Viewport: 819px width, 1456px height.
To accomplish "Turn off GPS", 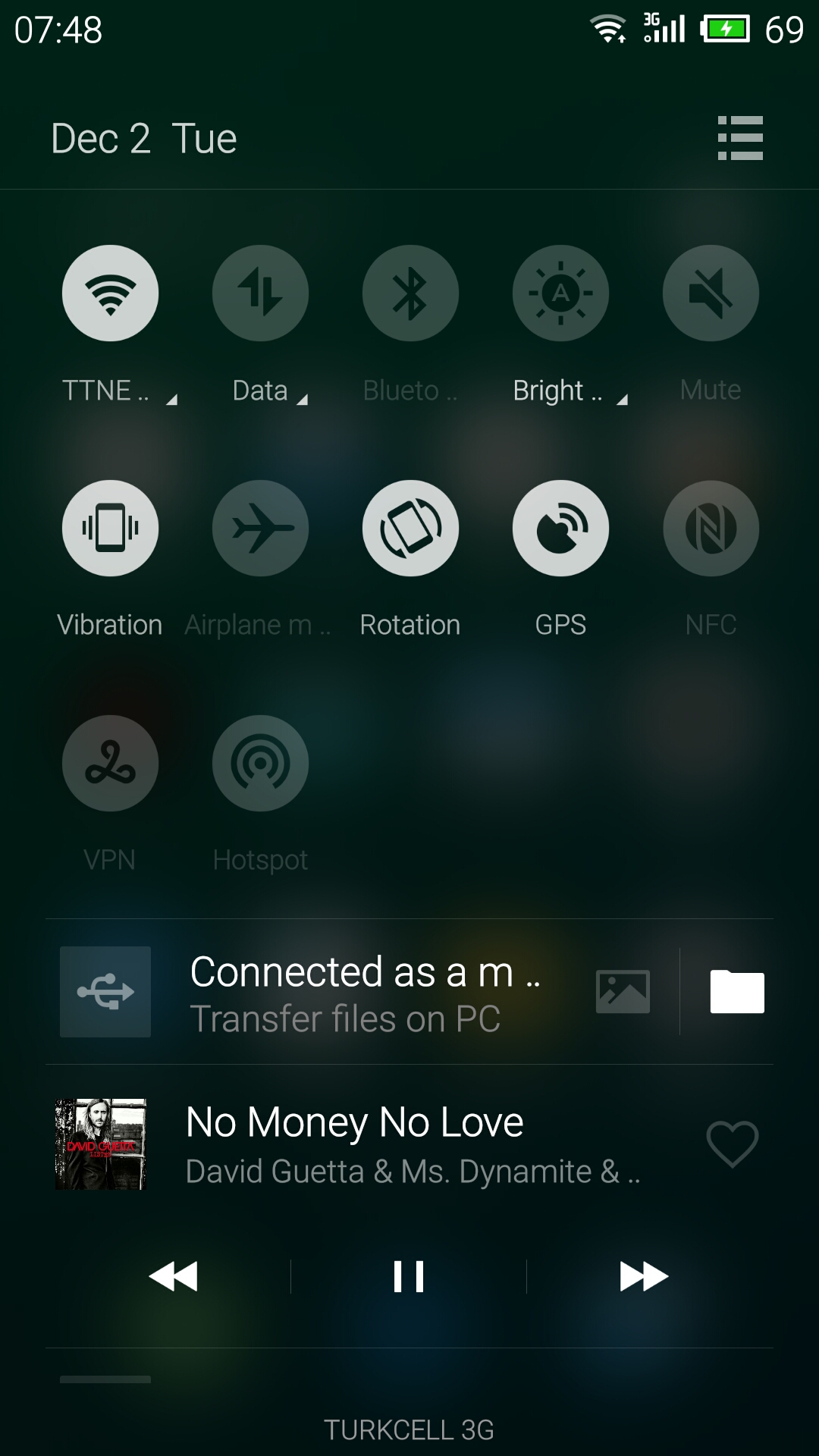I will [560, 528].
